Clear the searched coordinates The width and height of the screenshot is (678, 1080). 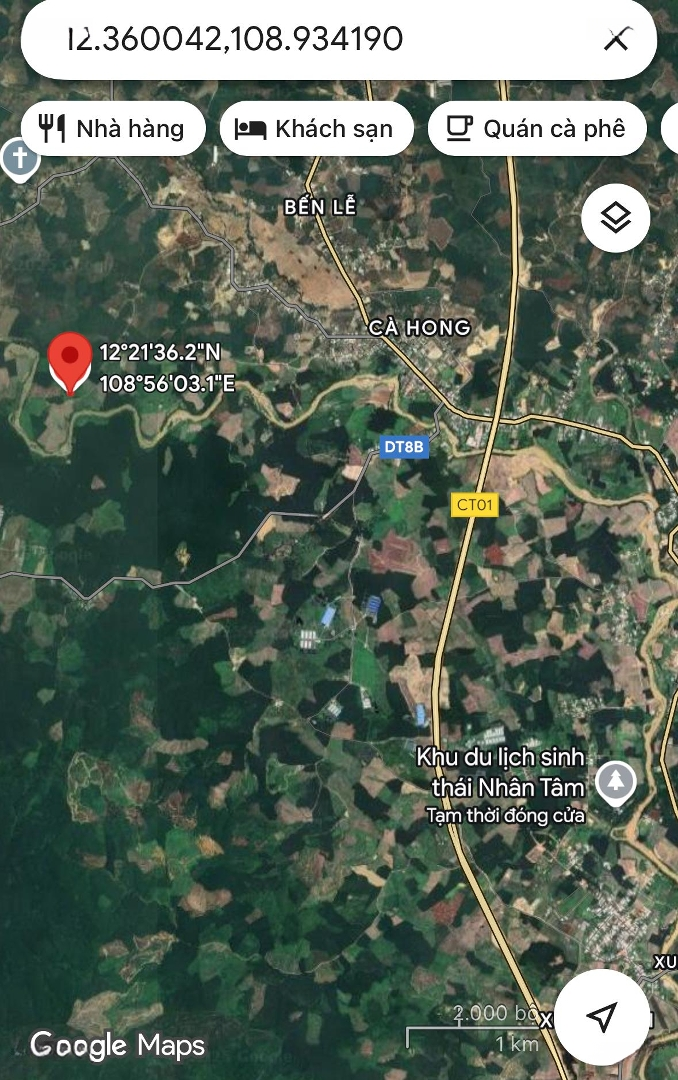coord(617,39)
